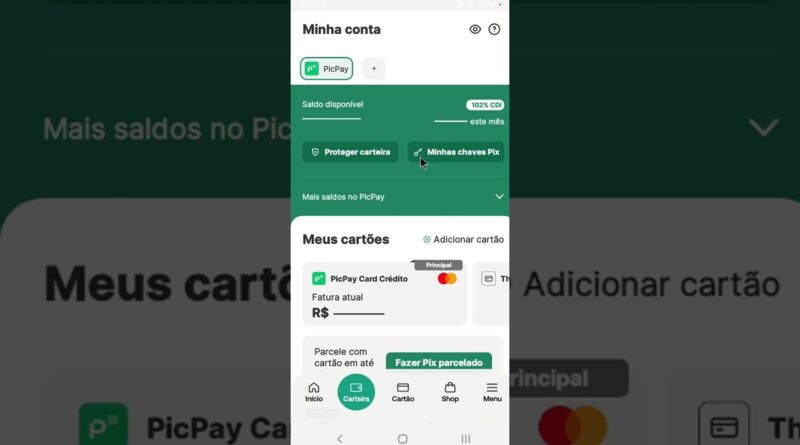
Task: Tap the system back button
Action: (x=340, y=439)
